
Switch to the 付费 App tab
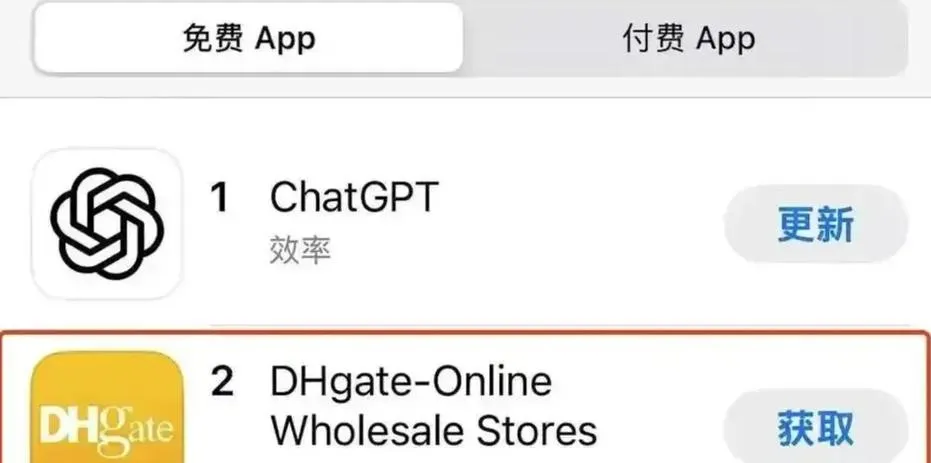coord(688,39)
